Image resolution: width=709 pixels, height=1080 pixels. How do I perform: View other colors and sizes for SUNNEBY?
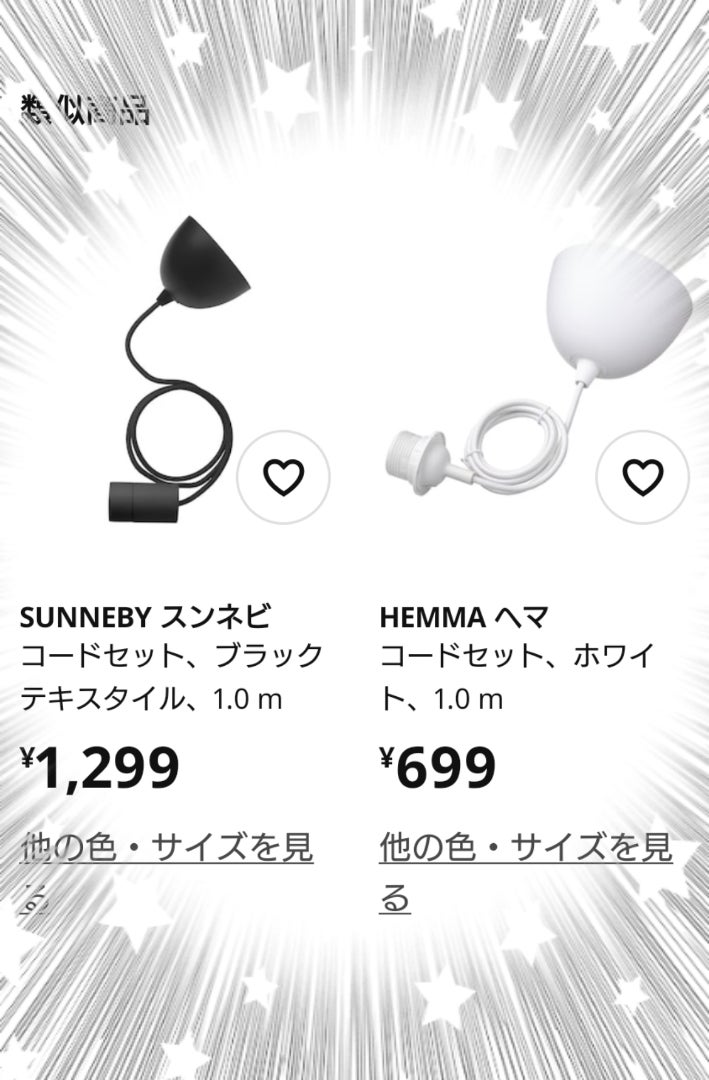167,850
